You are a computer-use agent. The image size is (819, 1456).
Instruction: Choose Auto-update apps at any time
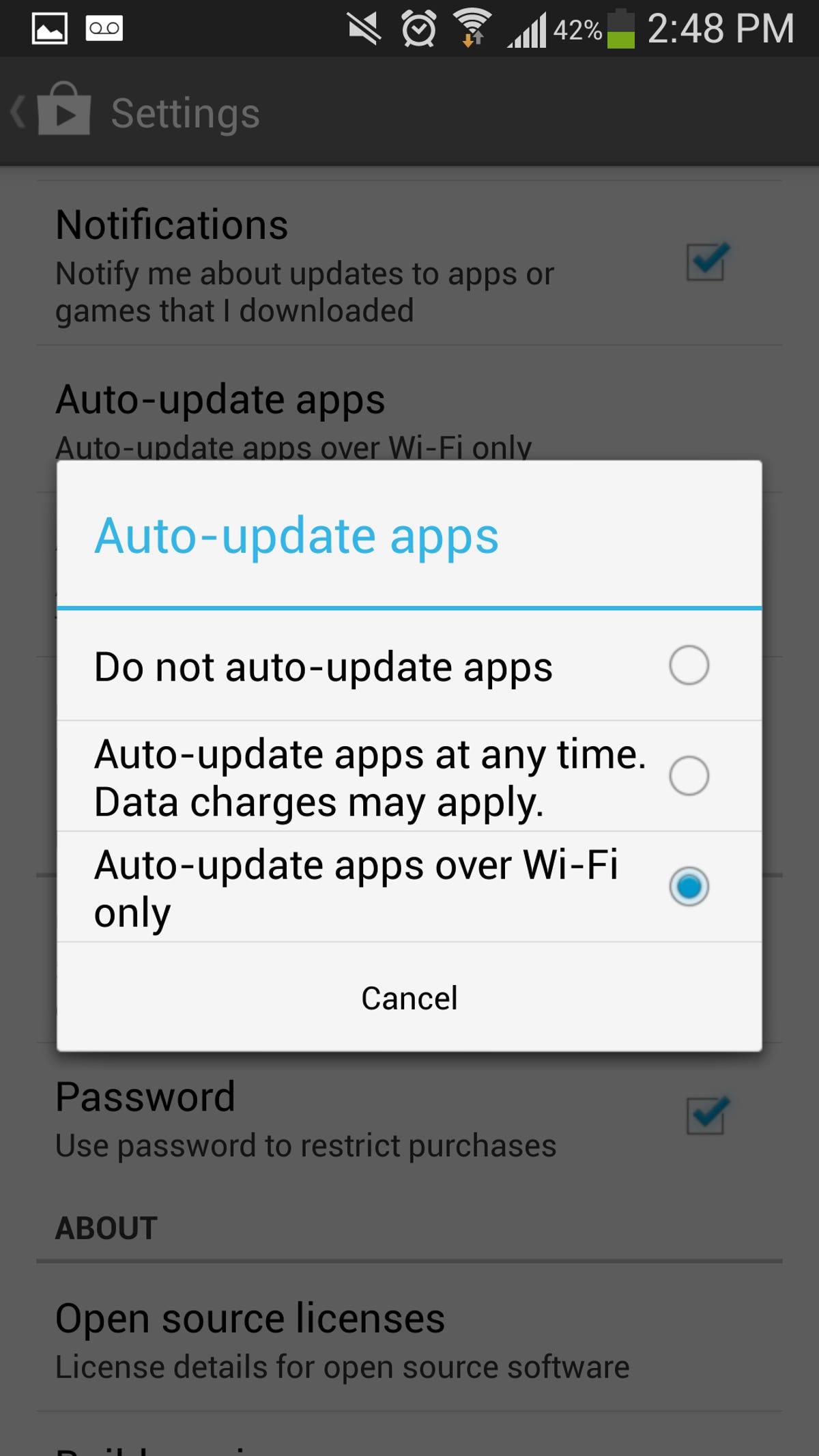(689, 775)
